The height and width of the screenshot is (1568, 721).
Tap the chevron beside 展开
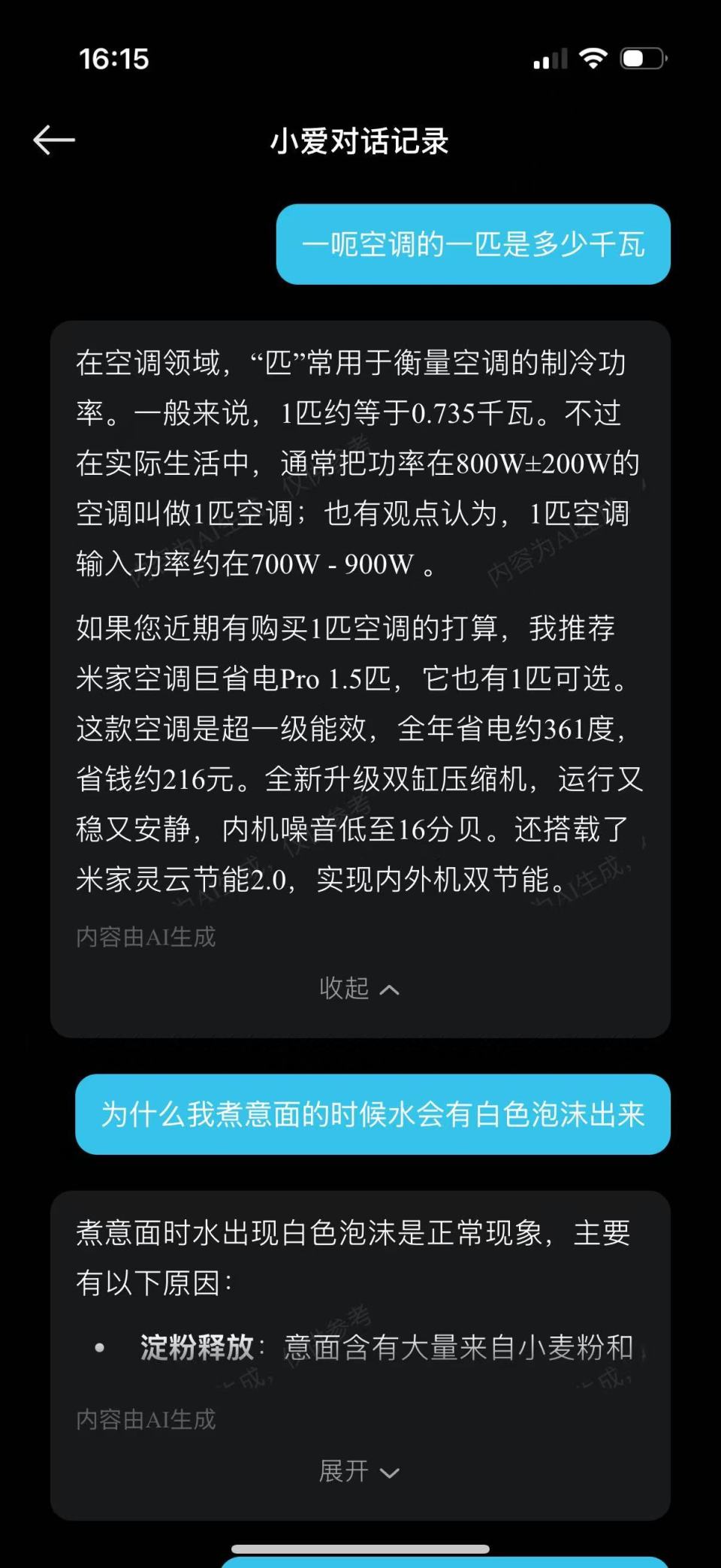pyautogui.click(x=389, y=1473)
